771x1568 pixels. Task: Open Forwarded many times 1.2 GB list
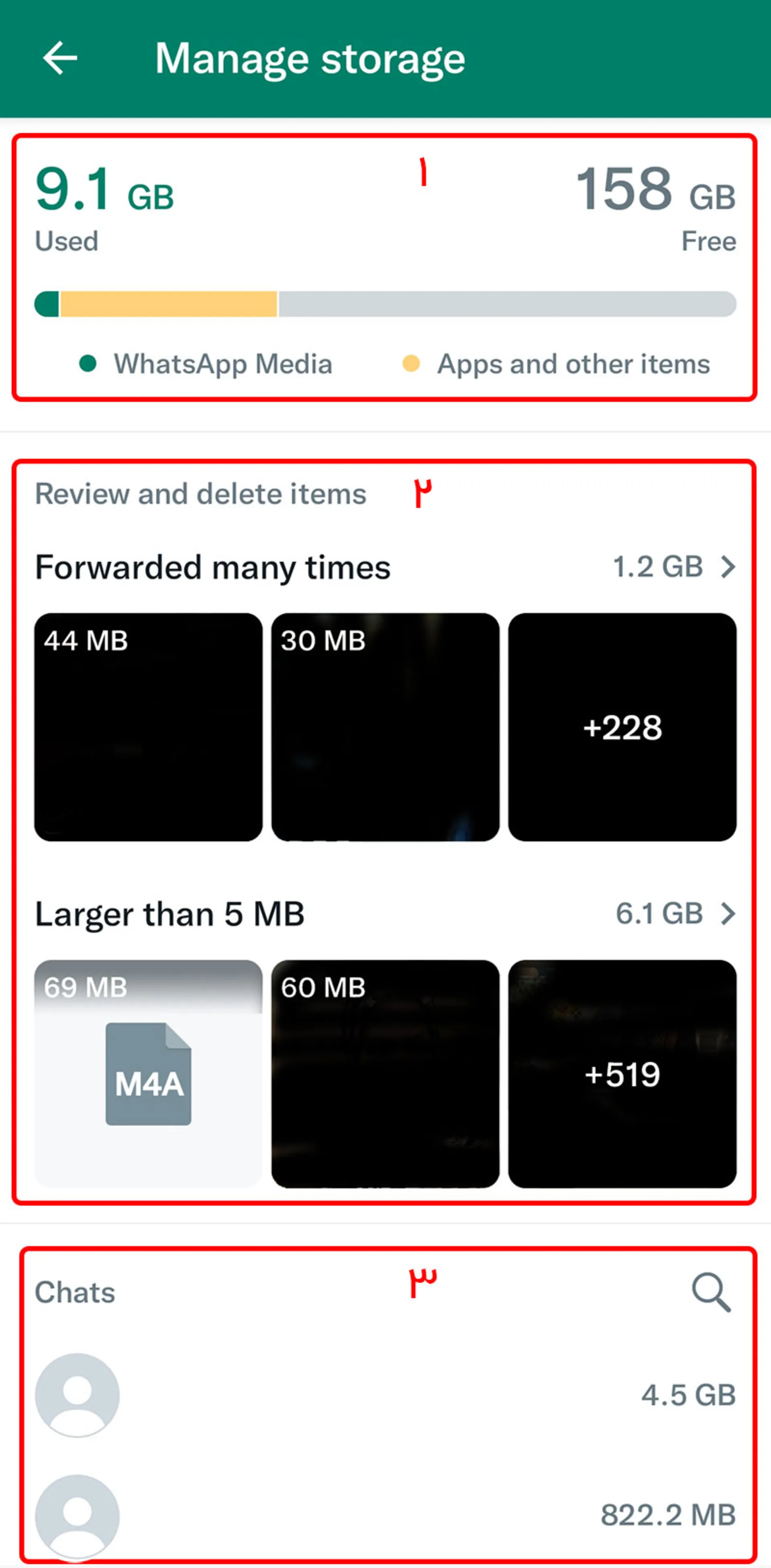pyautogui.click(x=385, y=567)
